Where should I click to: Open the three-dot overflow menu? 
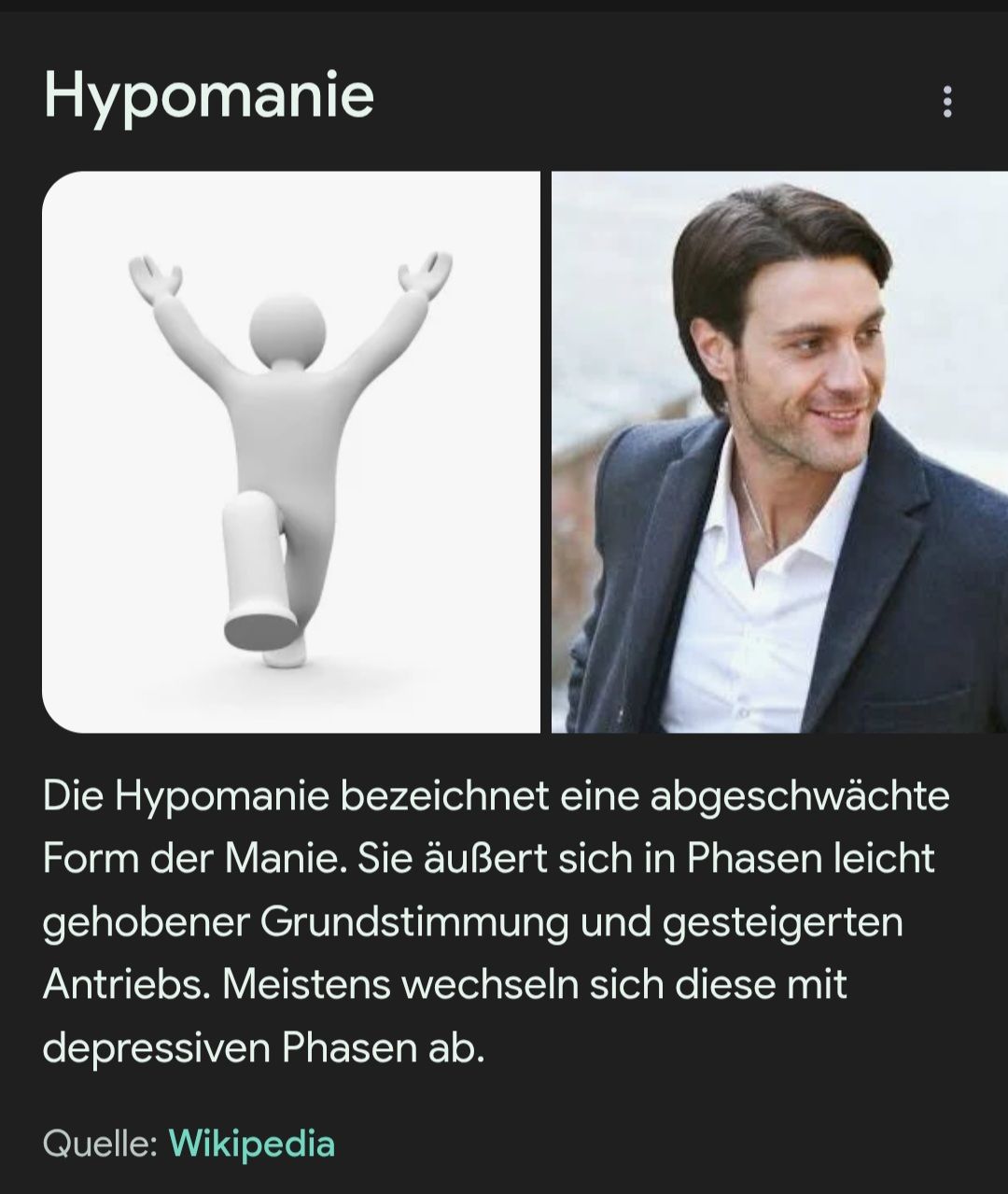(947, 102)
